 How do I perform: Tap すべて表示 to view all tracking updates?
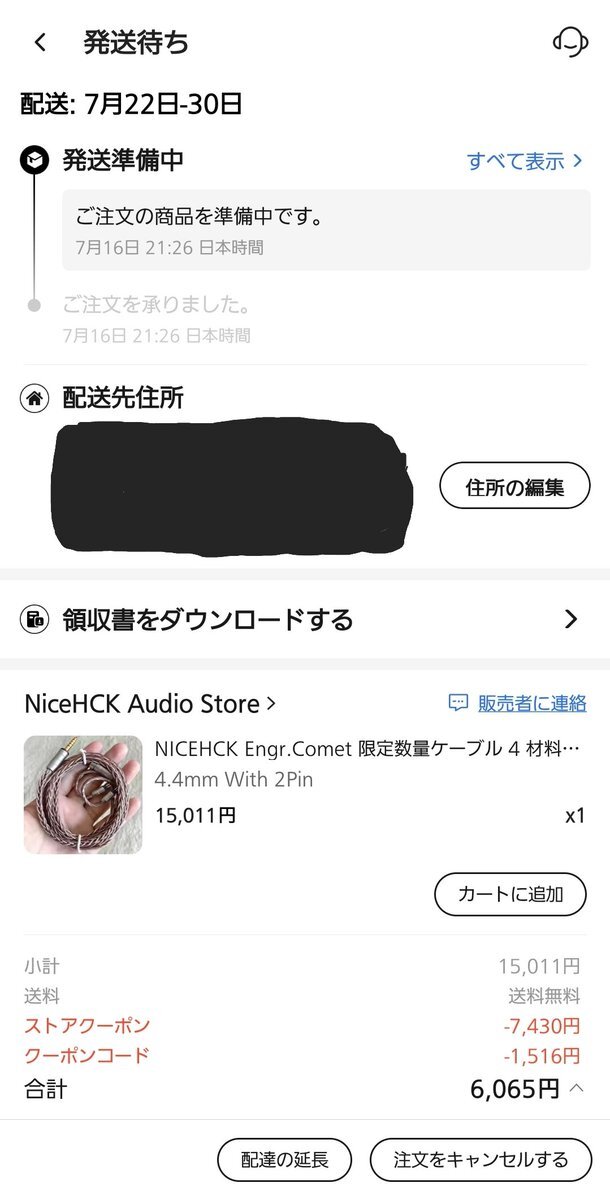point(525,161)
